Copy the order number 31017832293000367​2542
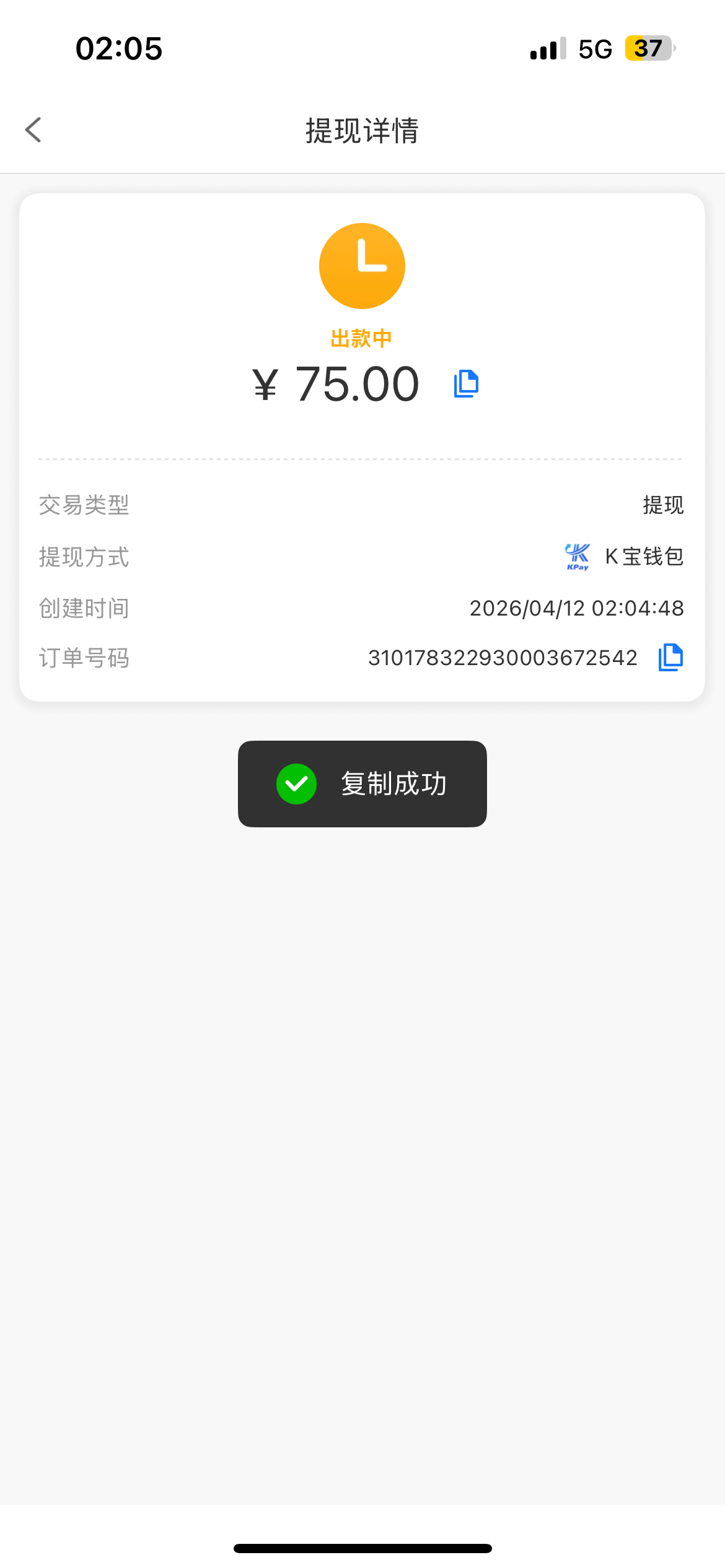The image size is (725, 1568). pyautogui.click(x=670, y=657)
